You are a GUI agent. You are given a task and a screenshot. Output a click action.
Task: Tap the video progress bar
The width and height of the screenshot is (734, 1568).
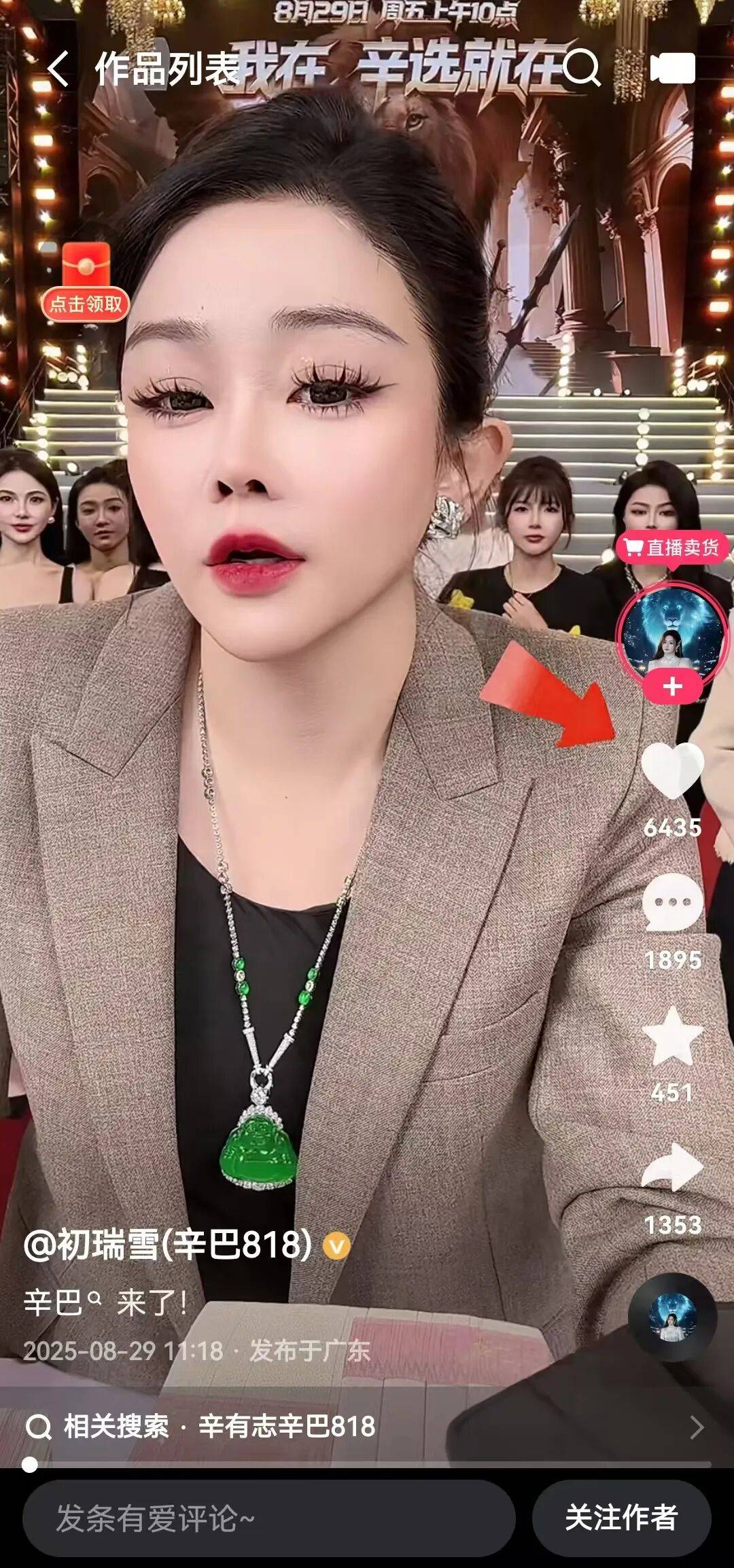[367, 1465]
